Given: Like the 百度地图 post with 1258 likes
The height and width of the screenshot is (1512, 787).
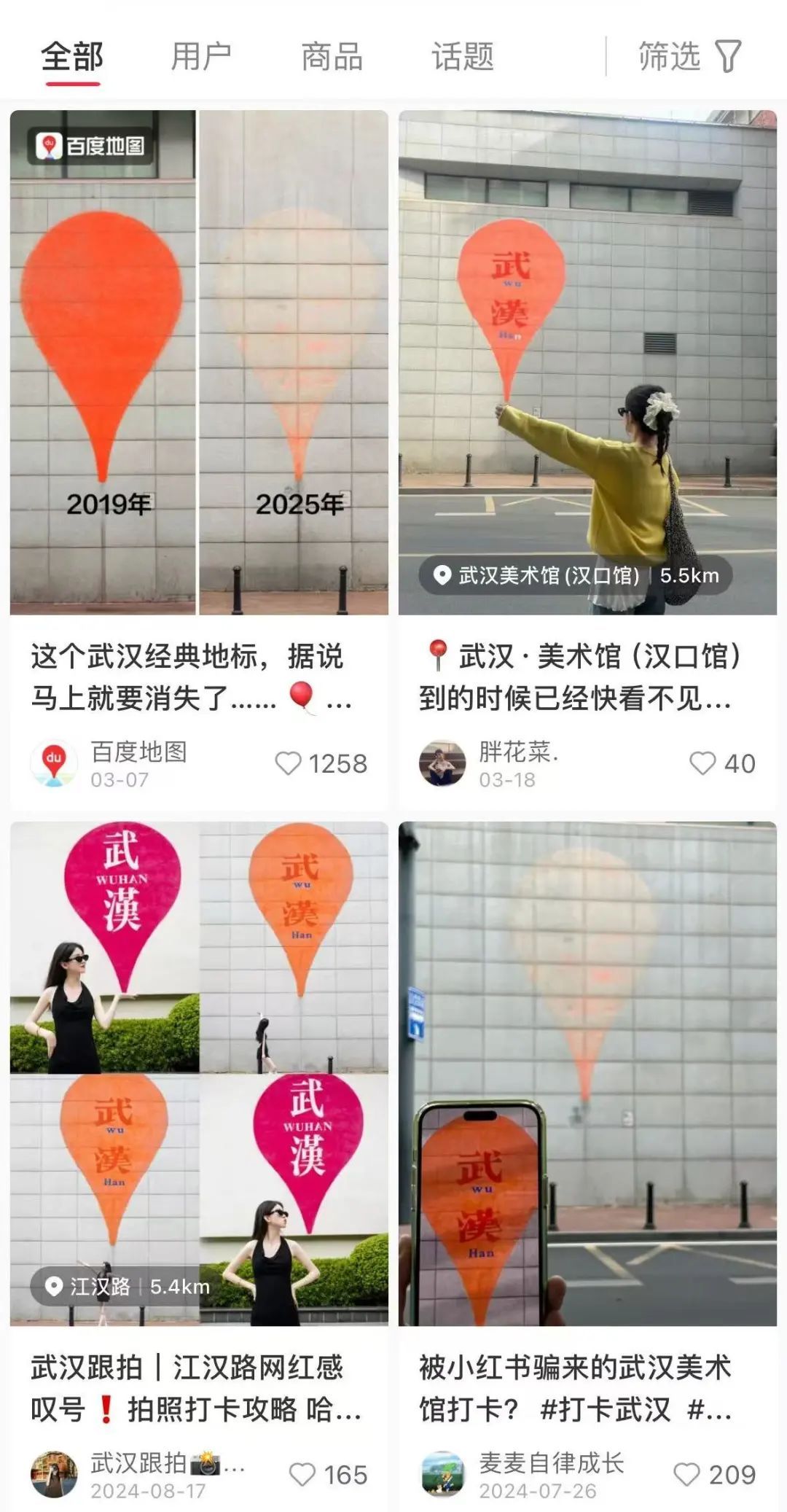Looking at the screenshot, I should click(289, 763).
